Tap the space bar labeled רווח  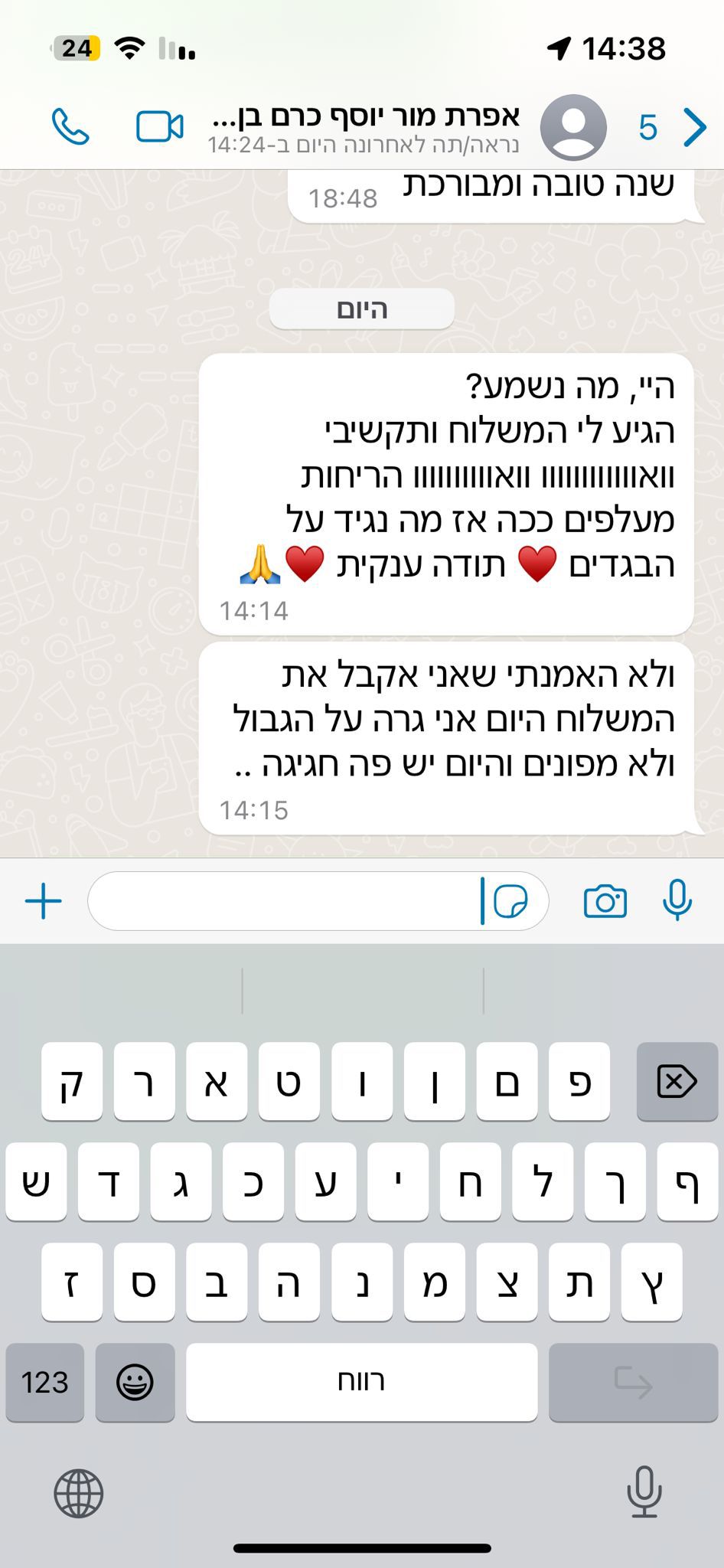[362, 1382]
